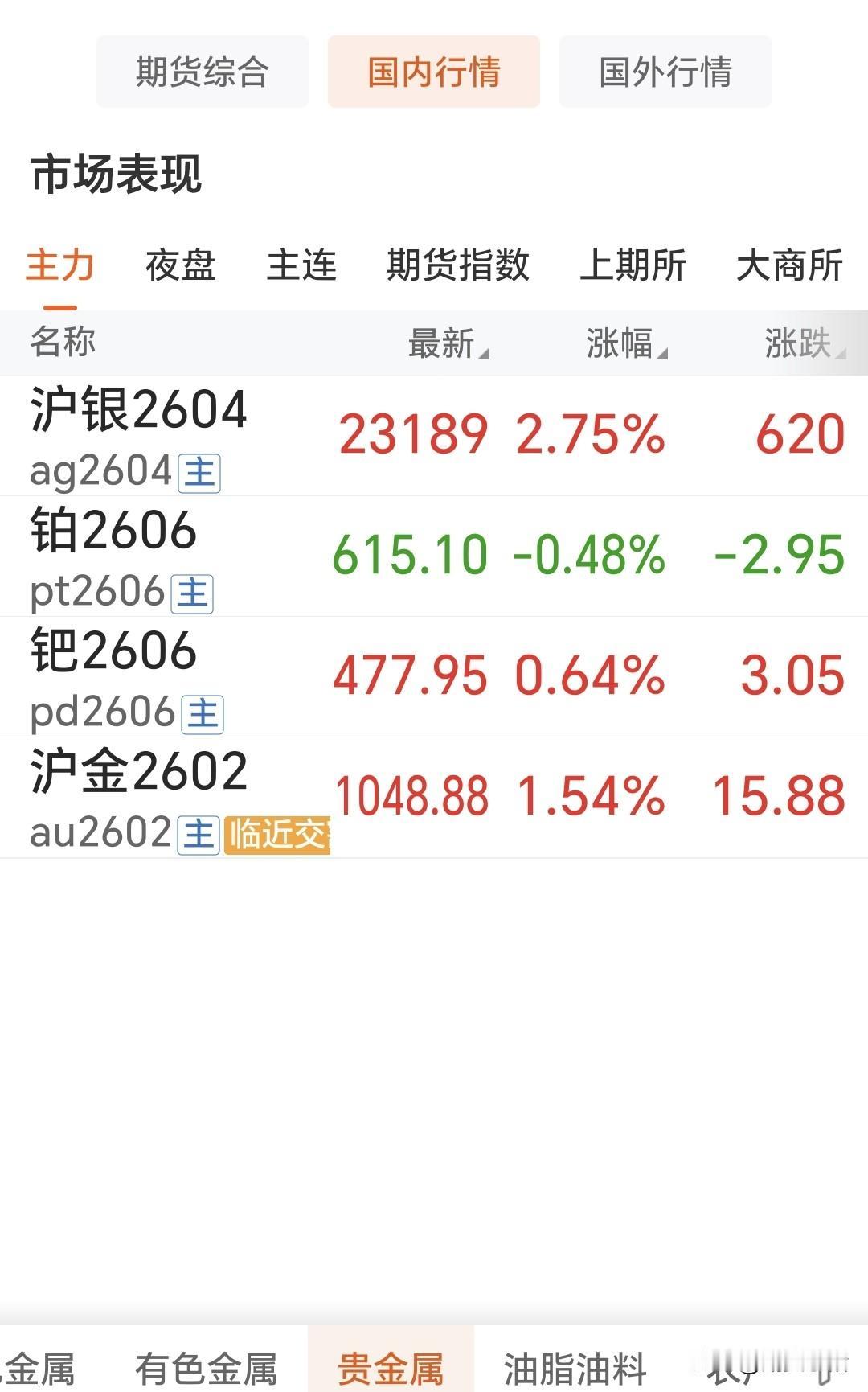Show the 主连 contracts tab

(x=301, y=265)
